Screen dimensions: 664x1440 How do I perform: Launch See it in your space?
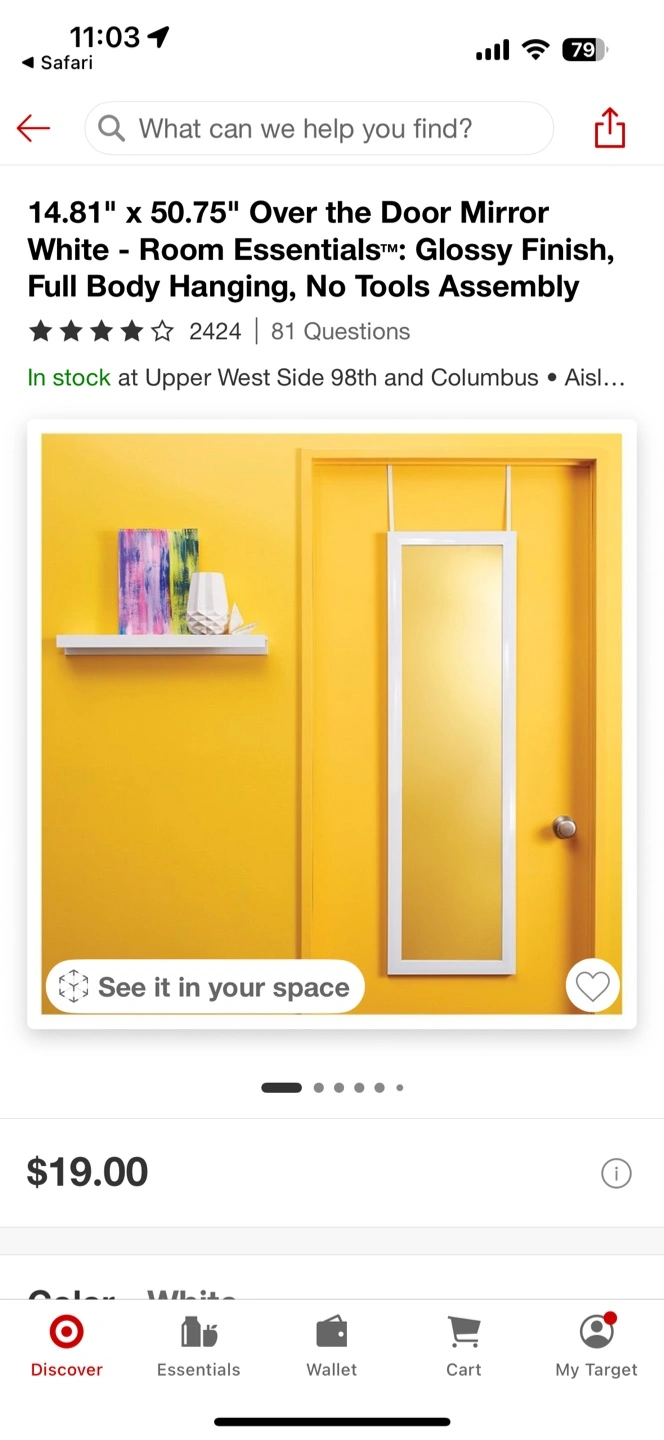(205, 987)
